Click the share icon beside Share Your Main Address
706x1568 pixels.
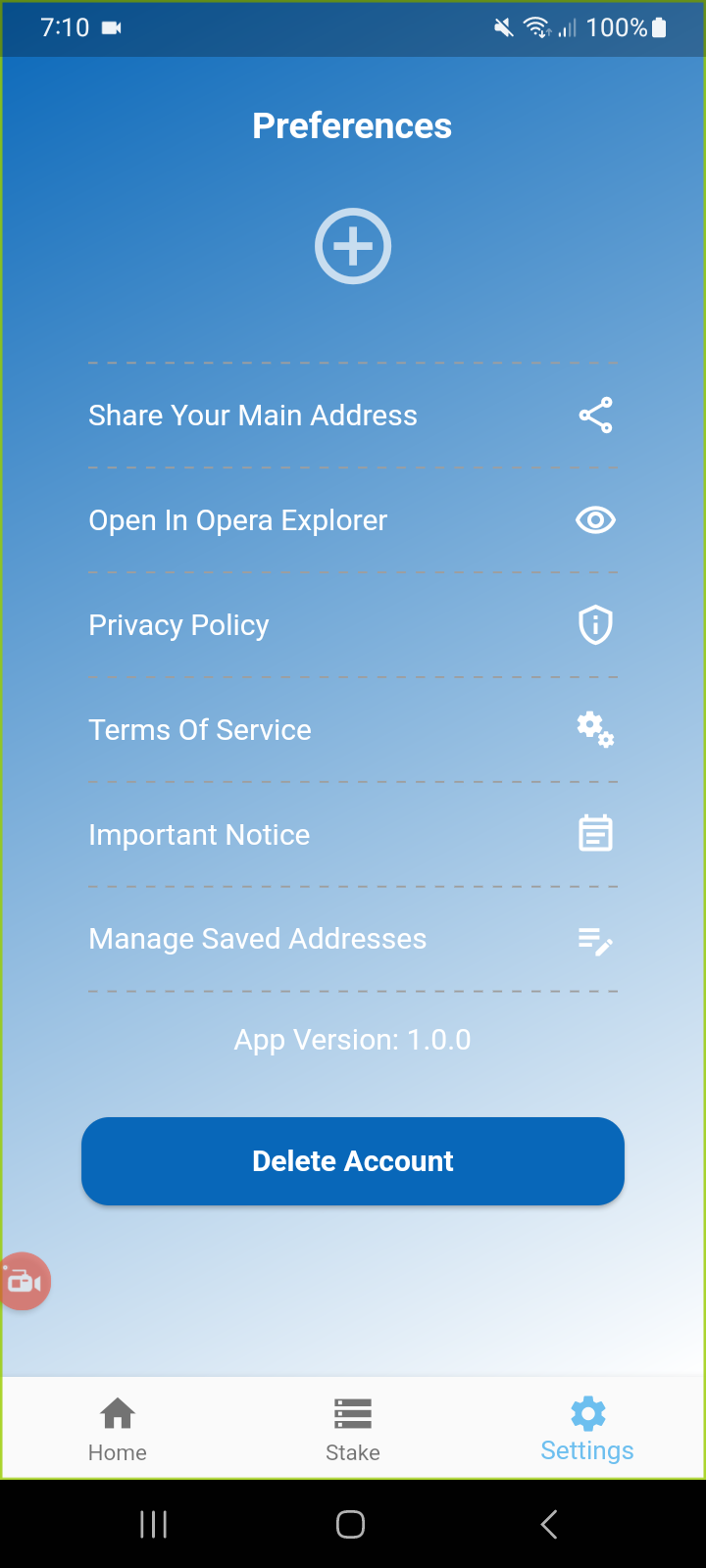[595, 415]
